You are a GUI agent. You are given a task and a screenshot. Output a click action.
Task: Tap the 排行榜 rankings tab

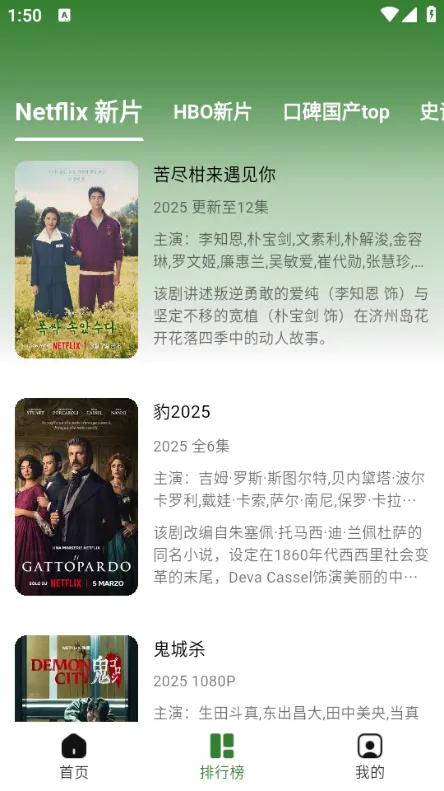click(222, 757)
